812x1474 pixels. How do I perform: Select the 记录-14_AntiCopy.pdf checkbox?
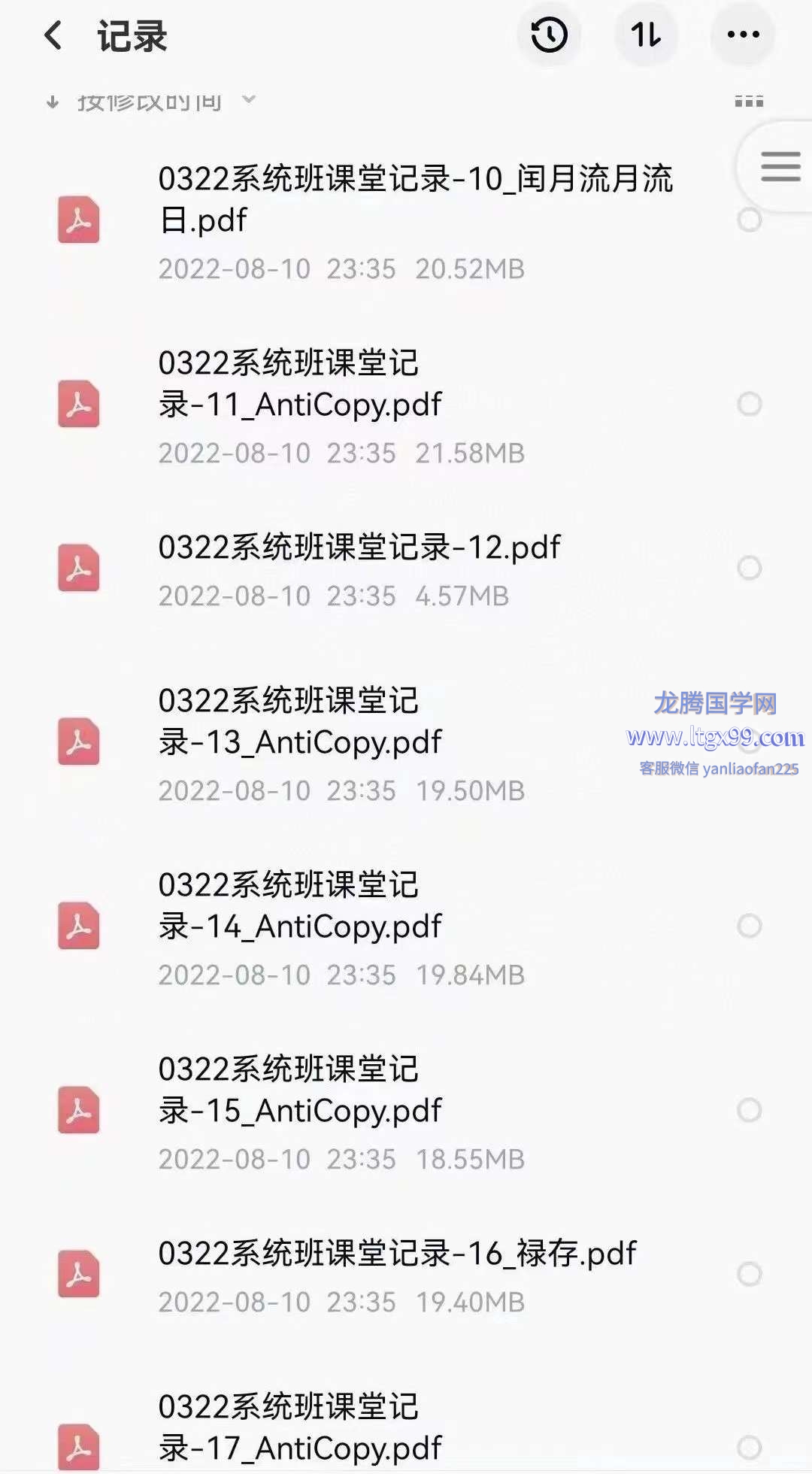pos(750,926)
